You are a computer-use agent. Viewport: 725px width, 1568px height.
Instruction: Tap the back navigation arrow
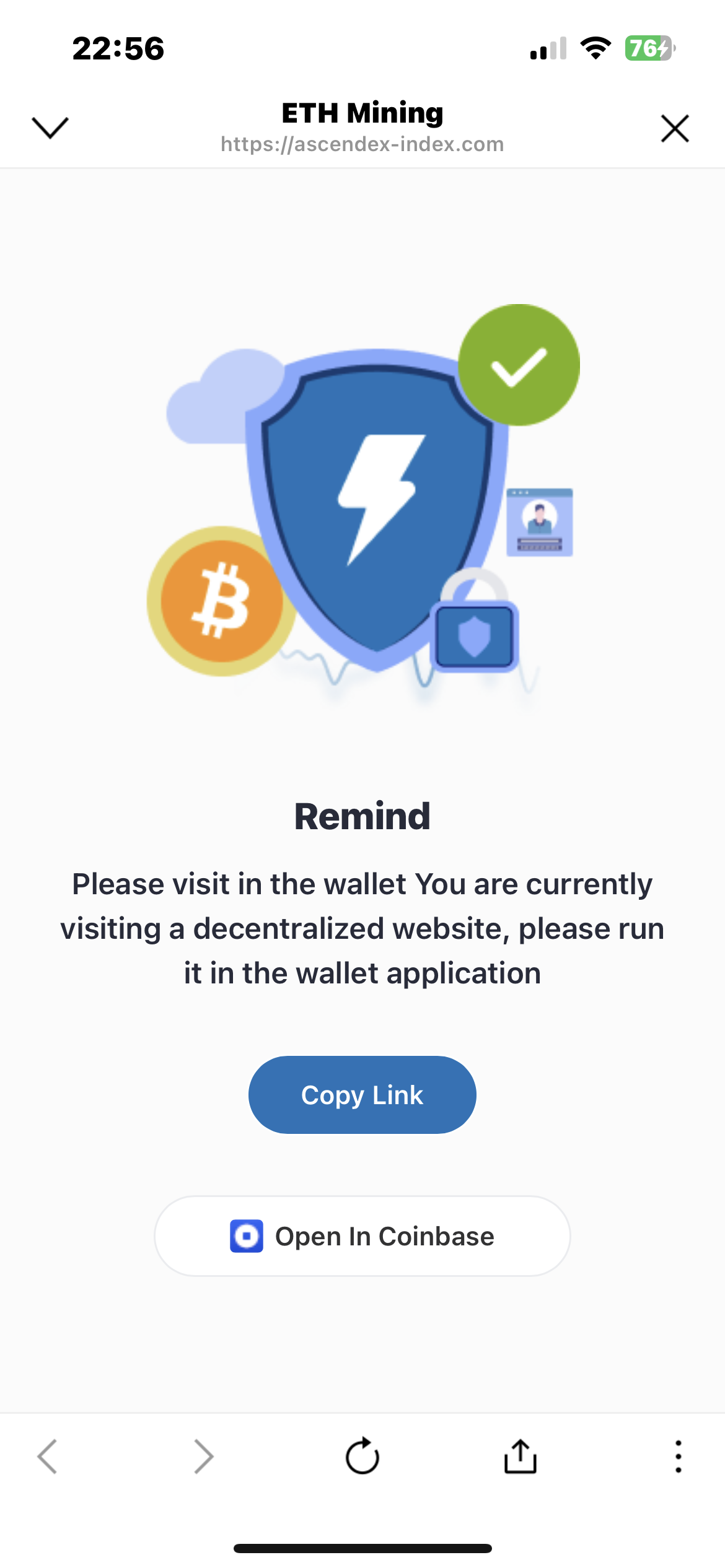point(47,1456)
